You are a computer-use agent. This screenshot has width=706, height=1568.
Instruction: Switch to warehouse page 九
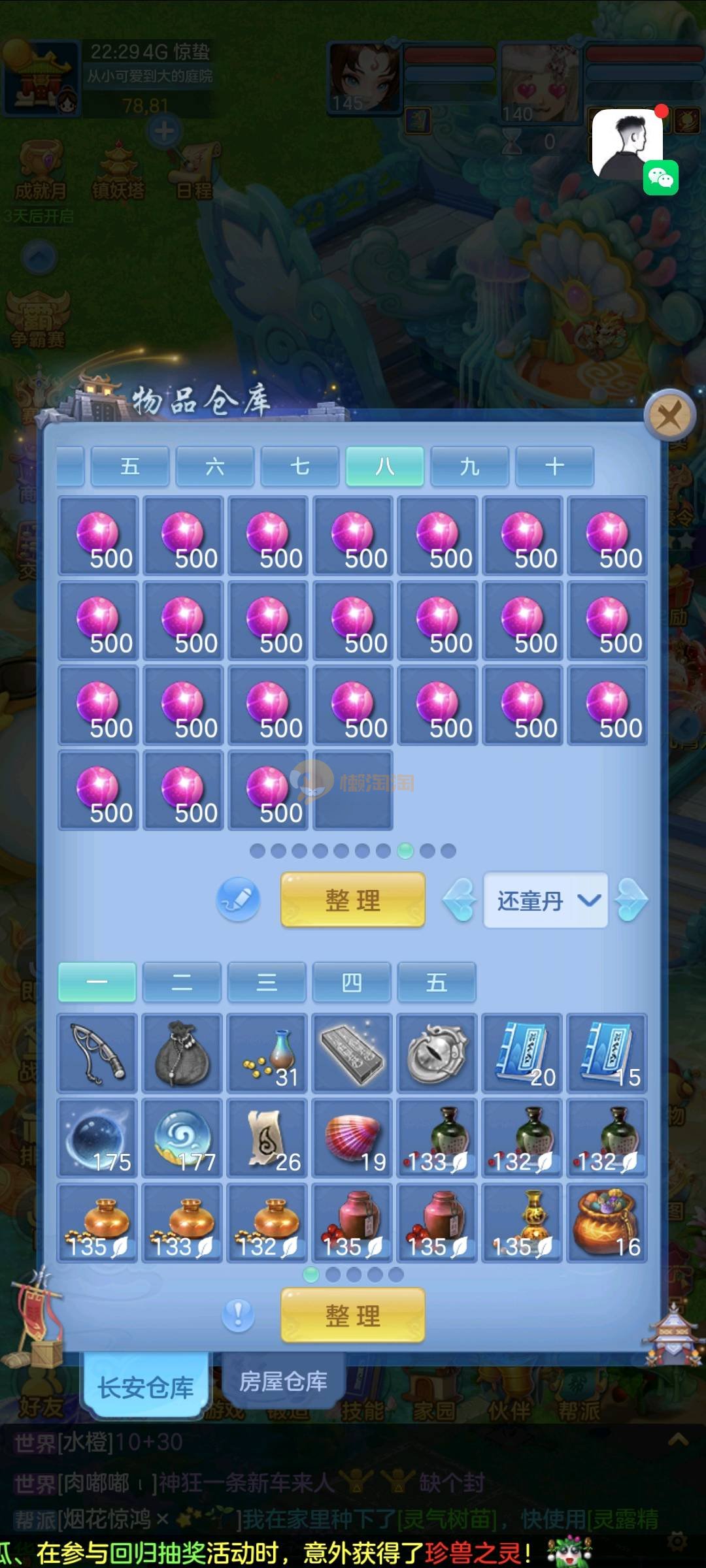[x=469, y=466]
